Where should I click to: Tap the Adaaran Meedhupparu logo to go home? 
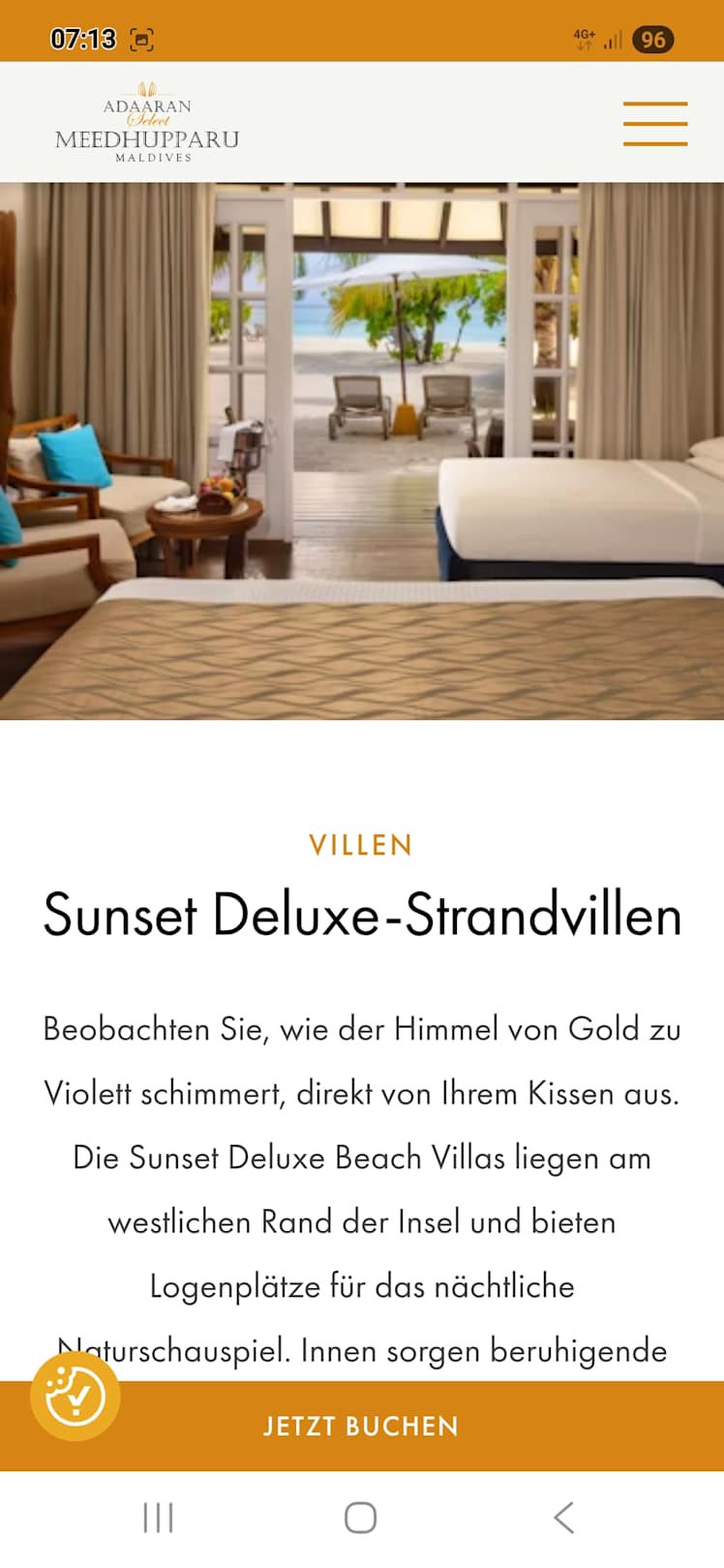(147, 123)
